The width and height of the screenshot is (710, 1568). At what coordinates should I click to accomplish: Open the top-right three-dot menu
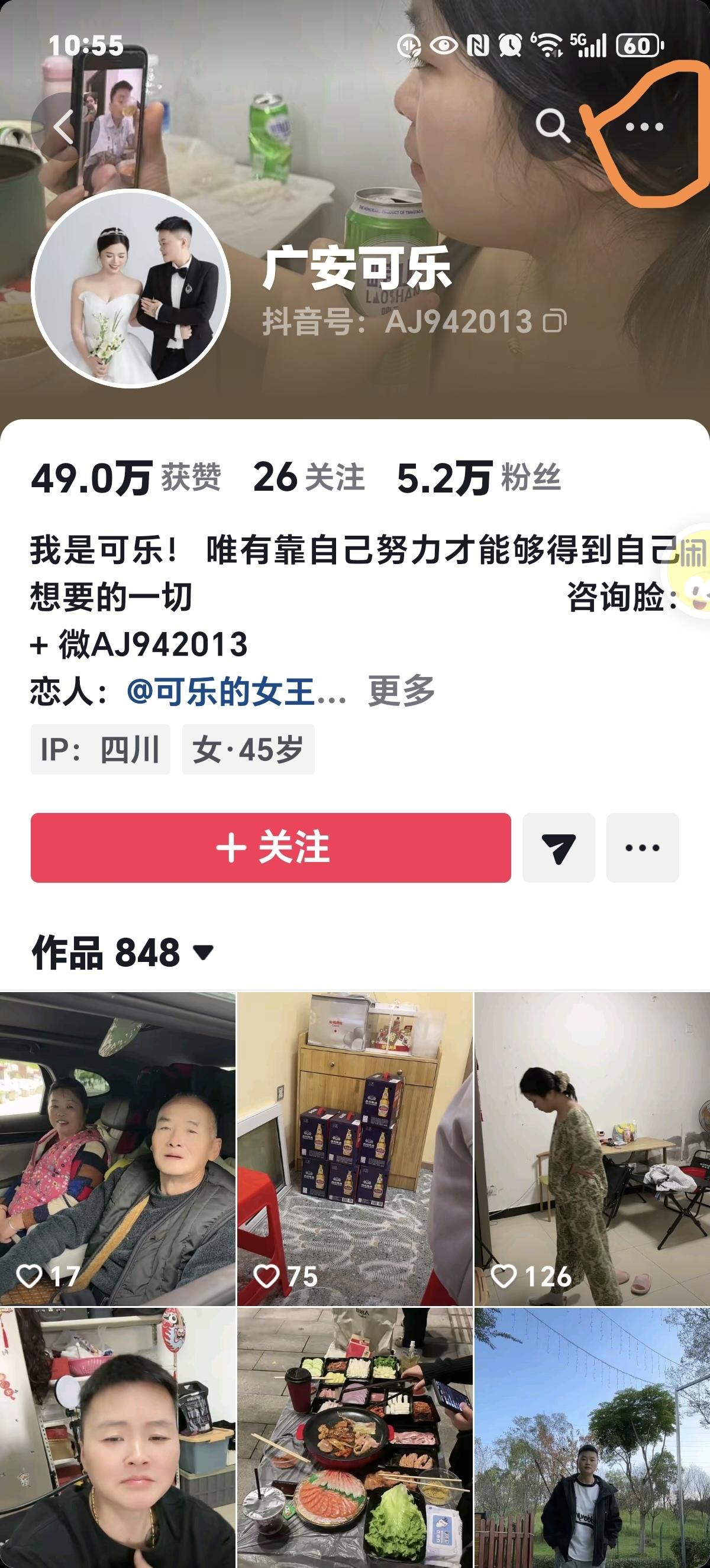click(644, 127)
